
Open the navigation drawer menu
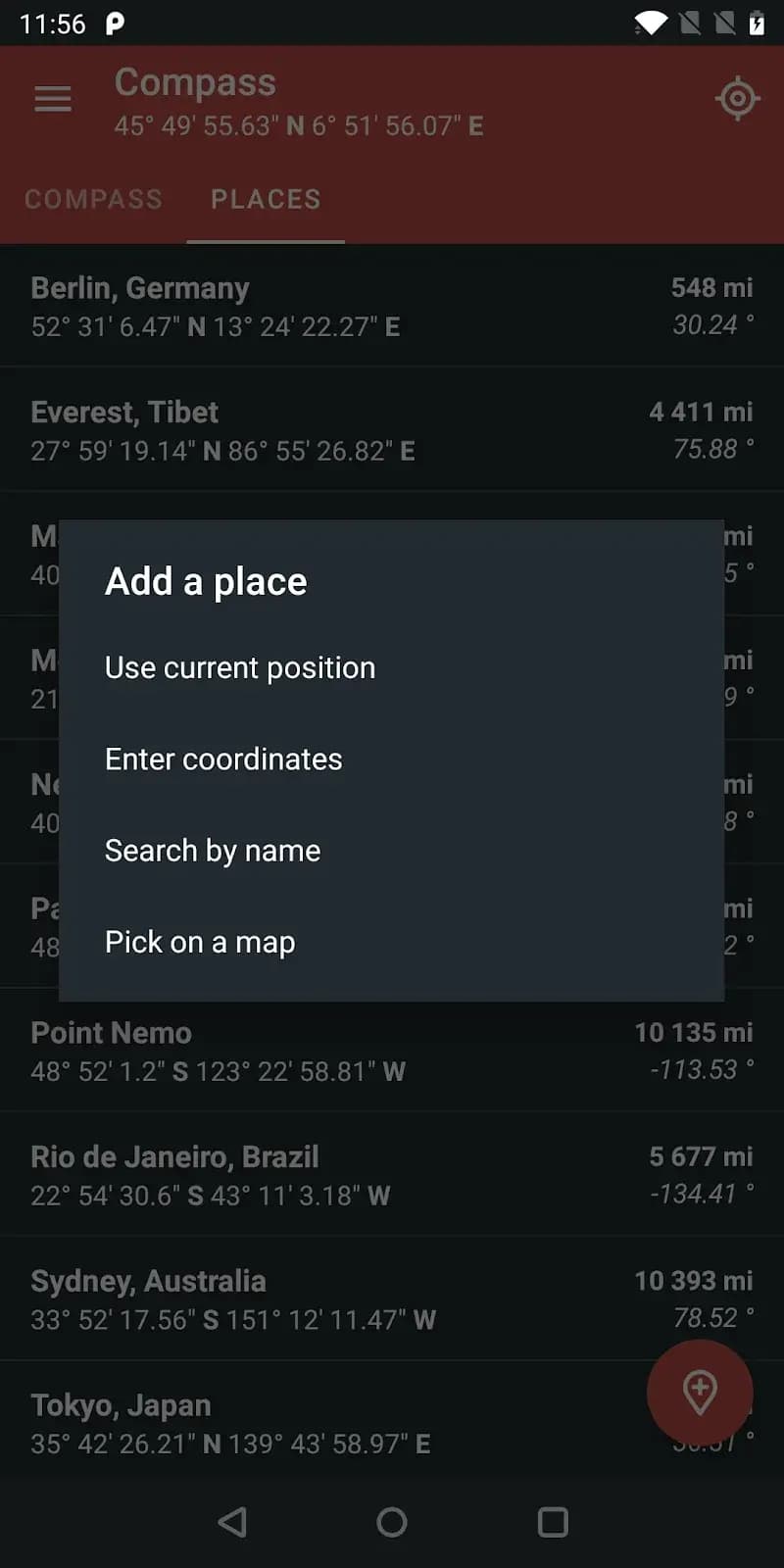point(52,98)
